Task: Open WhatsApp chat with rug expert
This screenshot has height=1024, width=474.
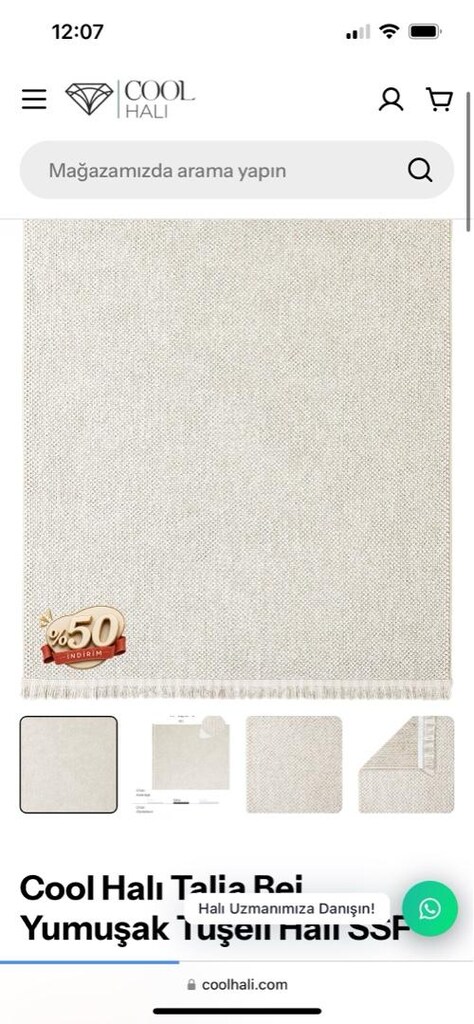Action: pyautogui.click(x=430, y=908)
